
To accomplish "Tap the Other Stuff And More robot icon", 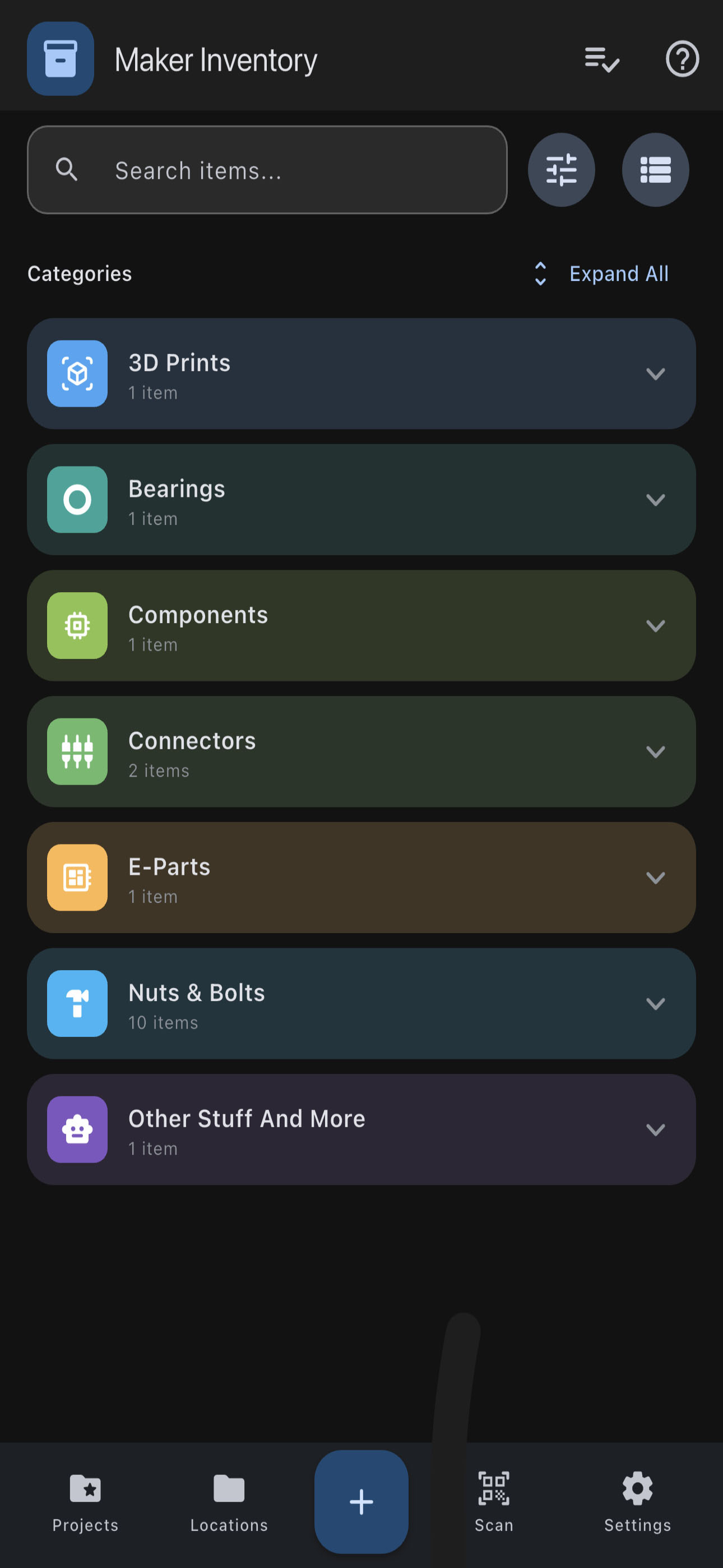I will [x=77, y=1130].
